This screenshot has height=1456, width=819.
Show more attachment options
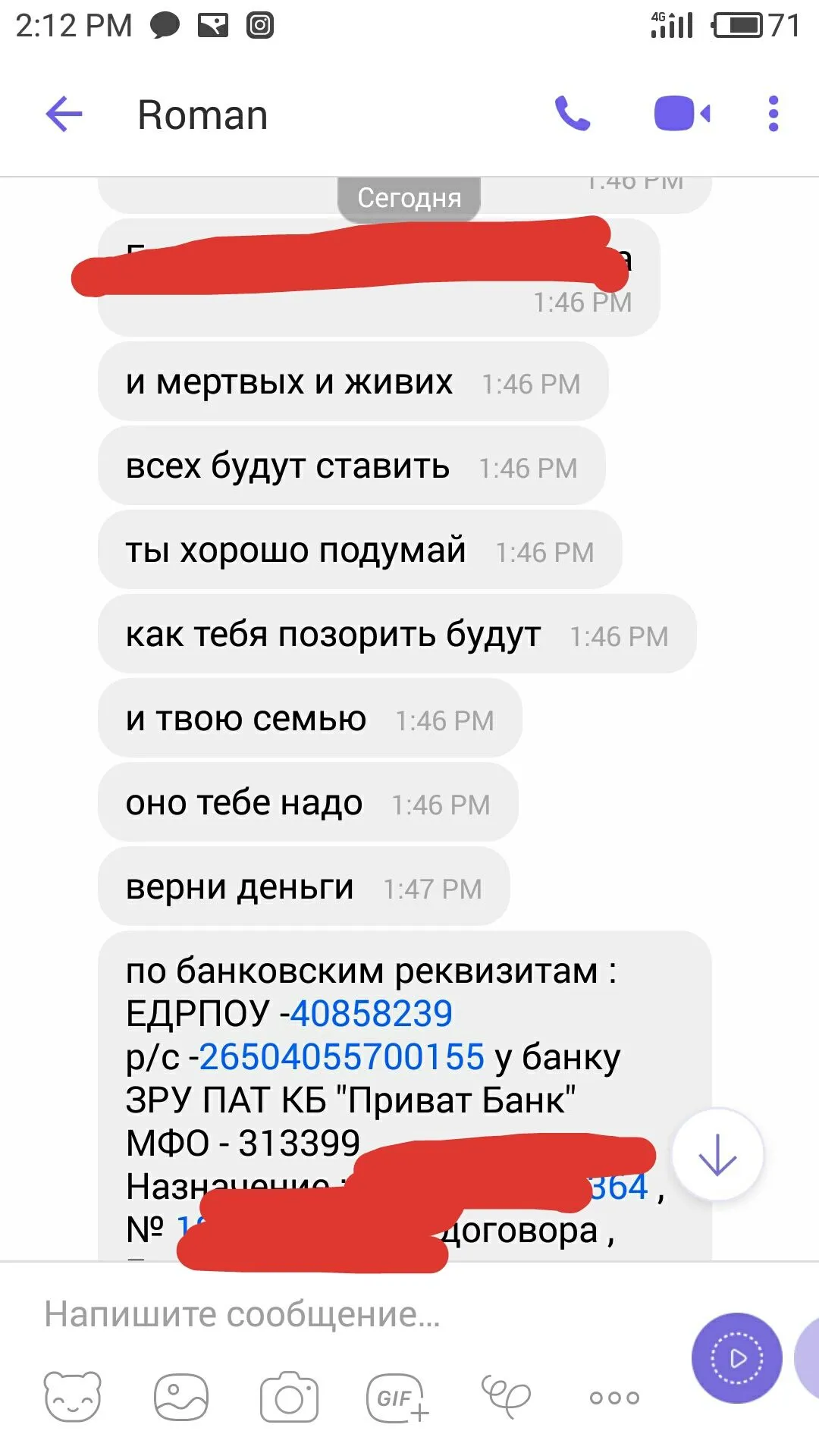614,1397
